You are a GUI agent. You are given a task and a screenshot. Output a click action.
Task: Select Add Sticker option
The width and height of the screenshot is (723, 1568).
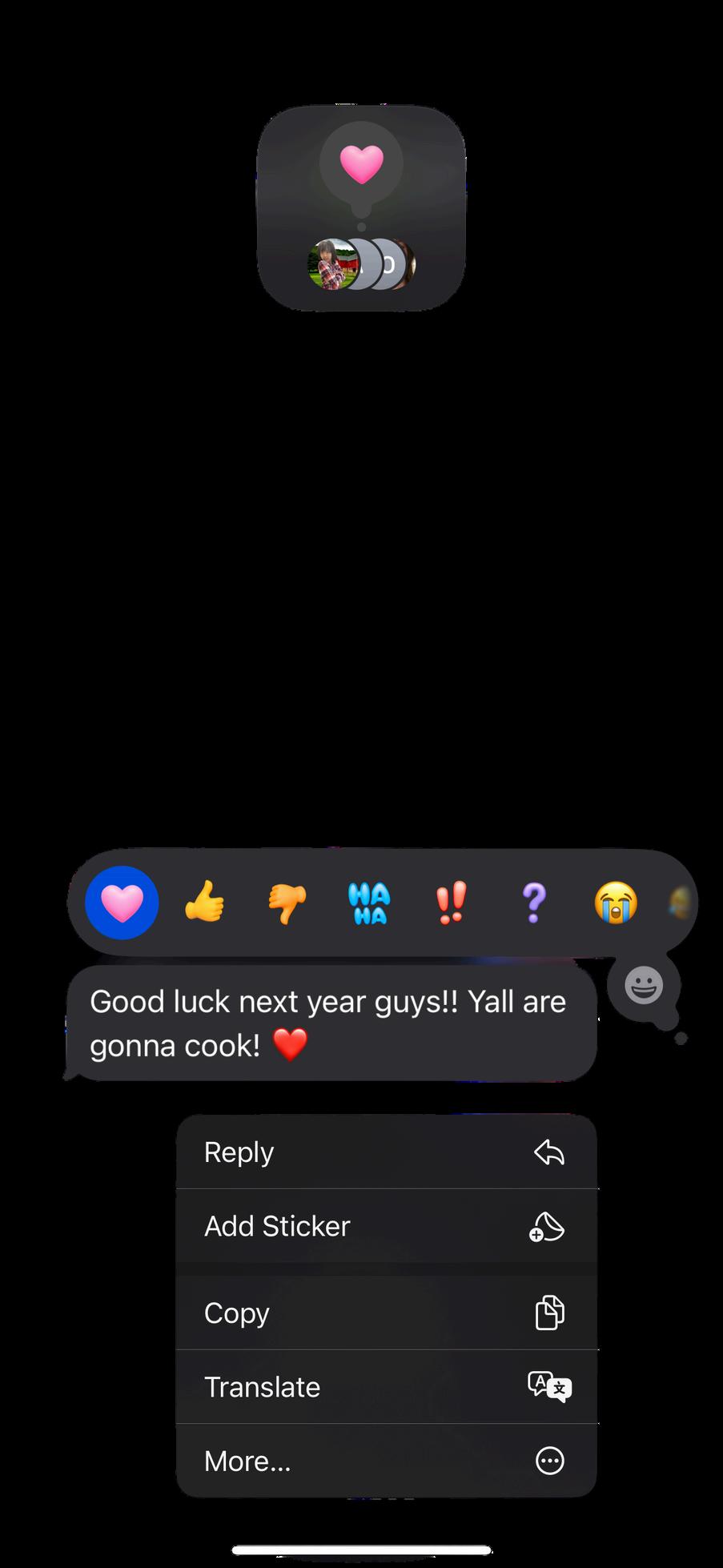click(x=386, y=1226)
